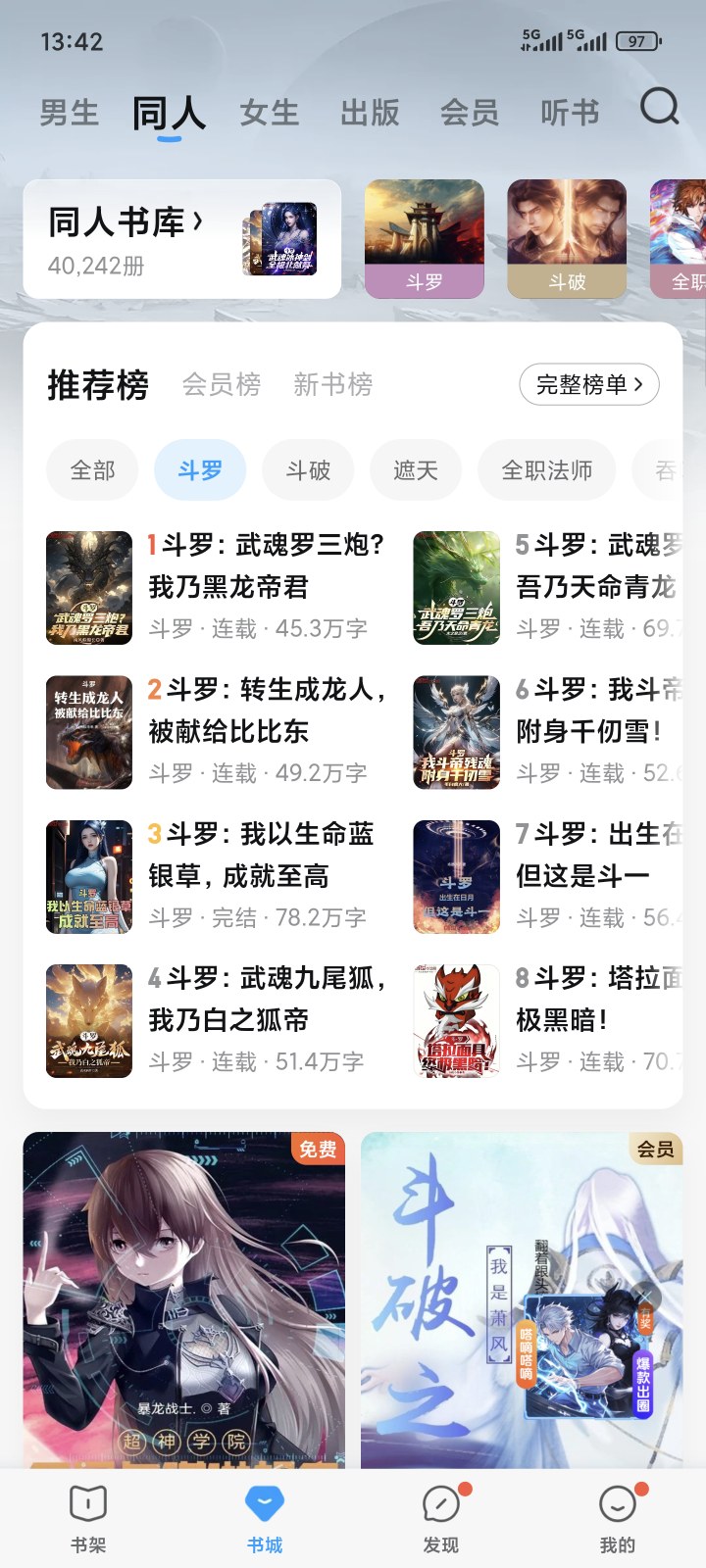706x1568 pixels.
Task: Switch to the 女生 top tab
Action: pyautogui.click(x=270, y=113)
